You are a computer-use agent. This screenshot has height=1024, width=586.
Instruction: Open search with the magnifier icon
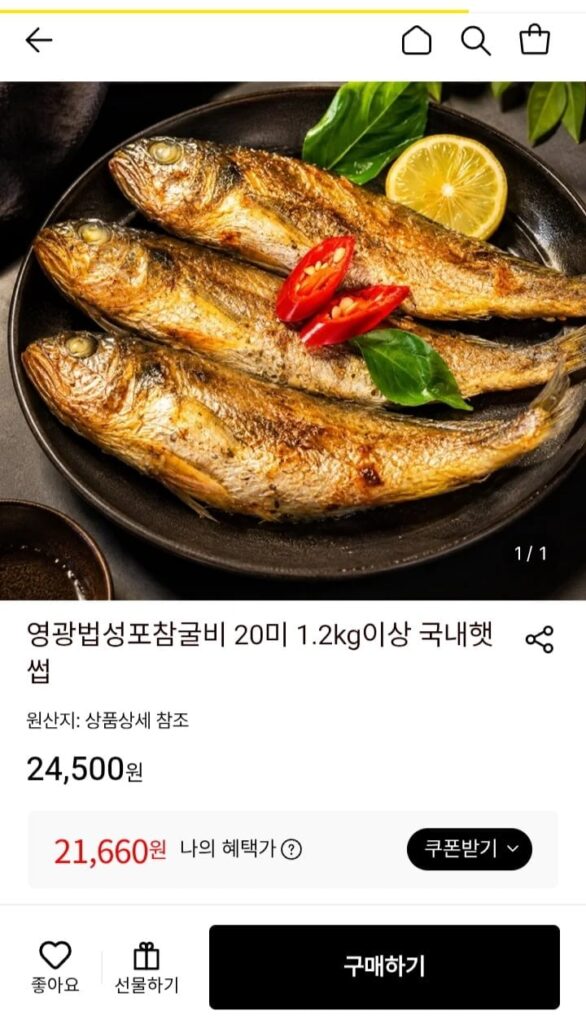coord(476,40)
